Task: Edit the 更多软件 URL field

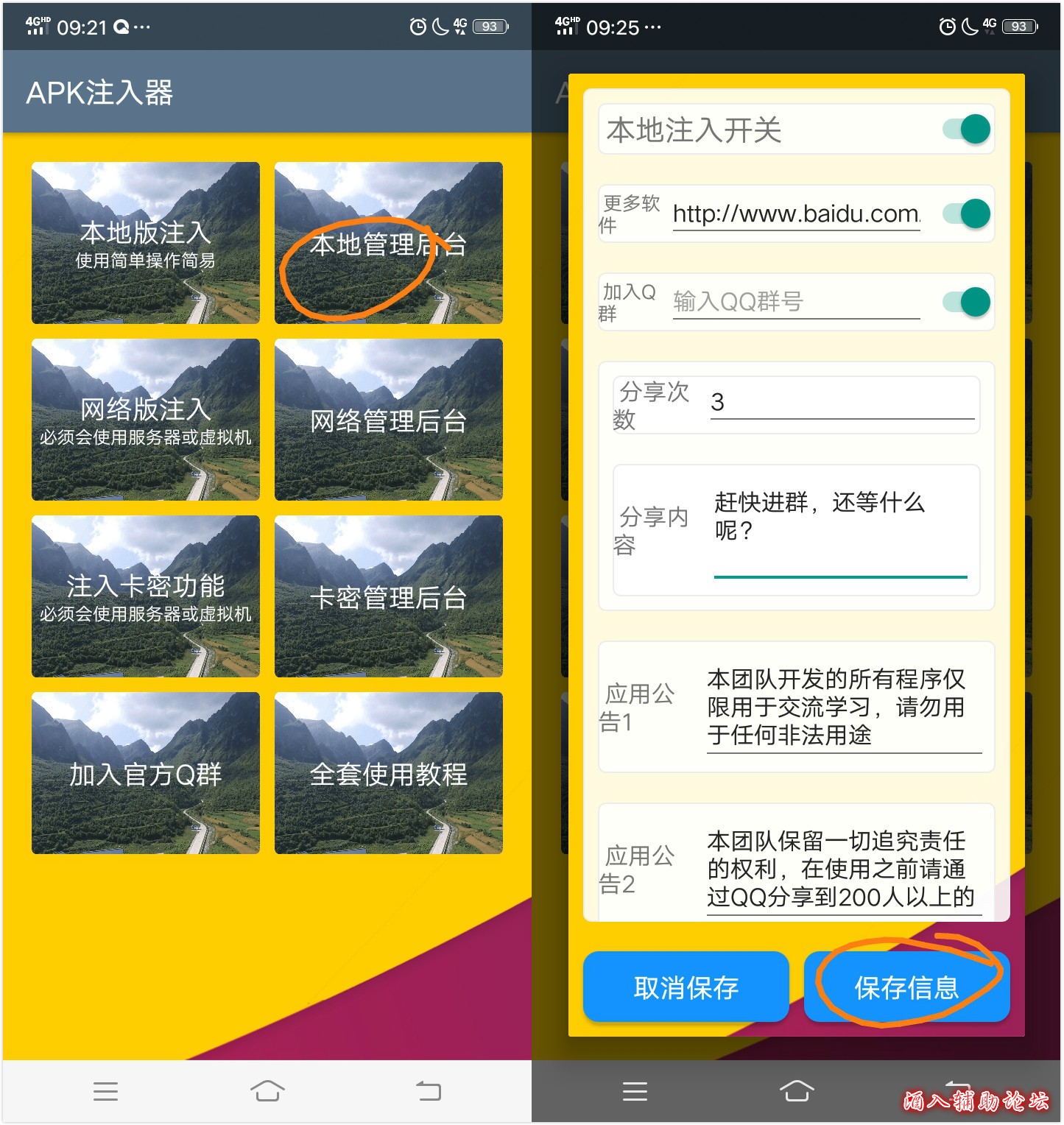Action: coord(795,214)
